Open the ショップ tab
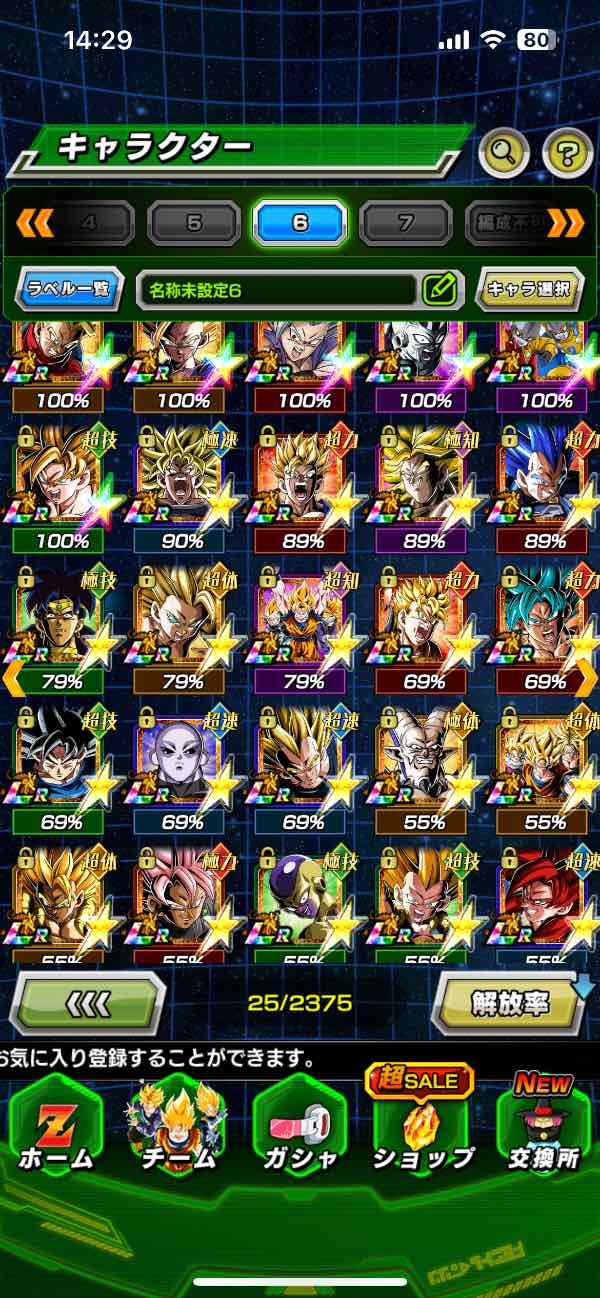Viewport: 600px width, 1298px height. point(421,1125)
